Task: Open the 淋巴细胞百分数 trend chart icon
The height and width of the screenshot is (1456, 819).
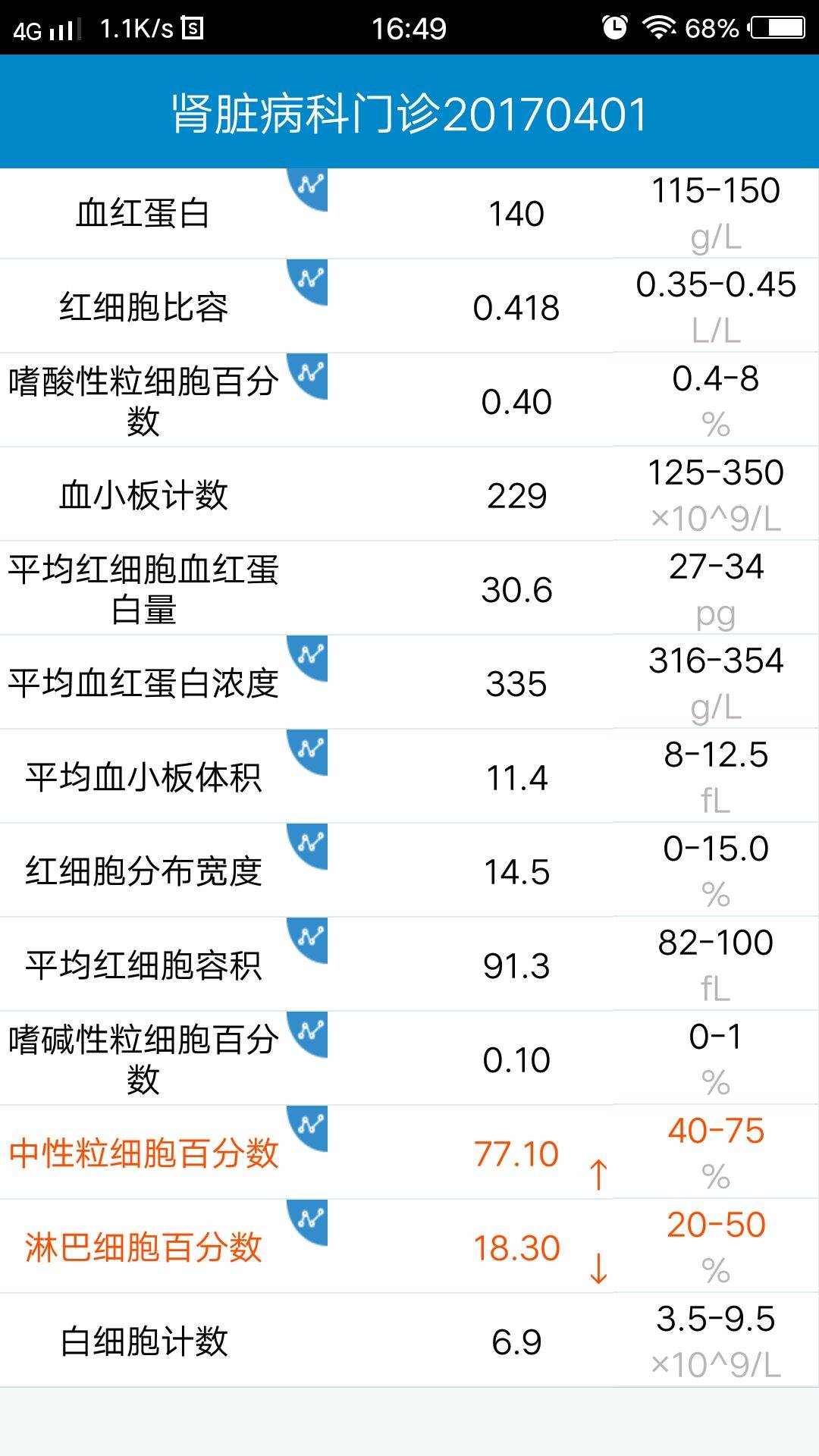Action: point(310,1220)
